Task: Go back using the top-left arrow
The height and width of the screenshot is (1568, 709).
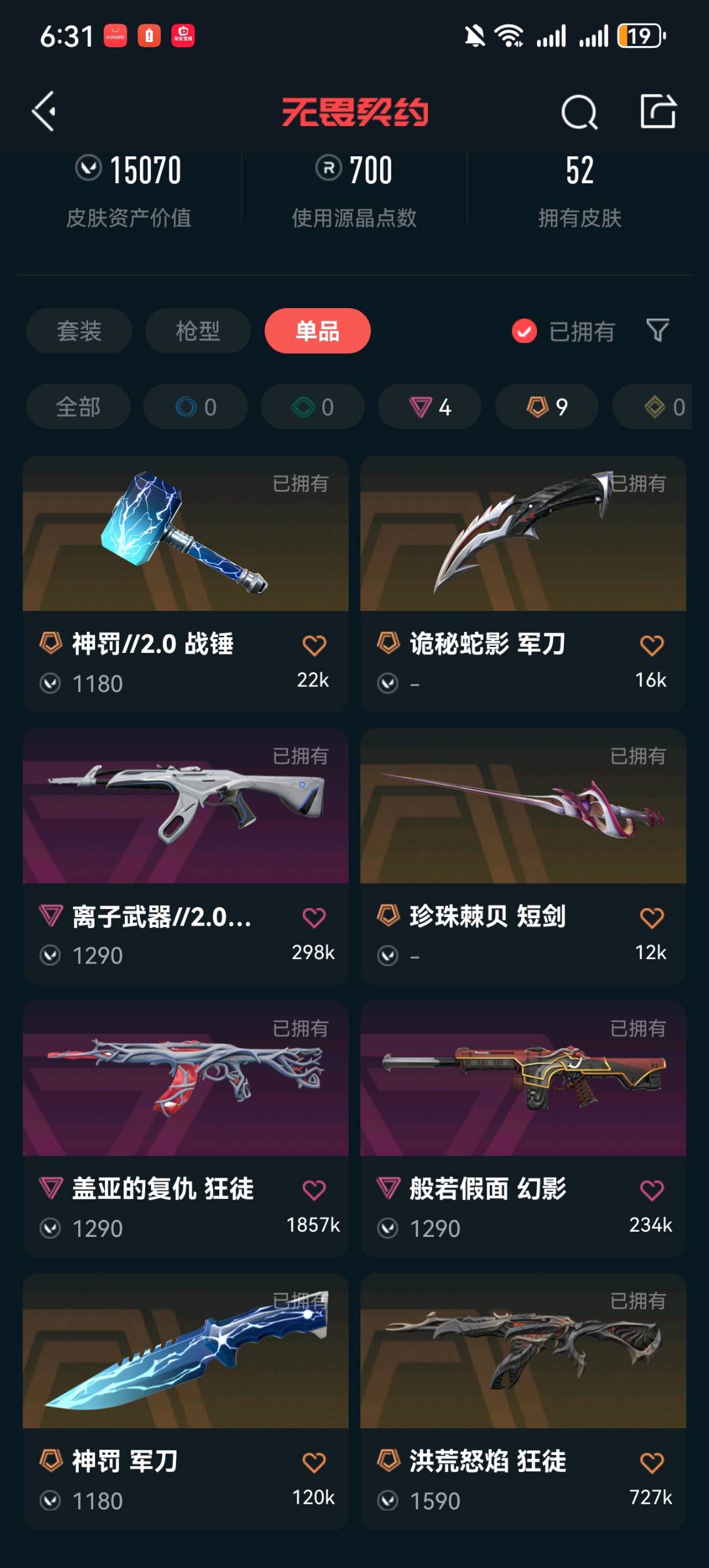Action: tap(45, 112)
